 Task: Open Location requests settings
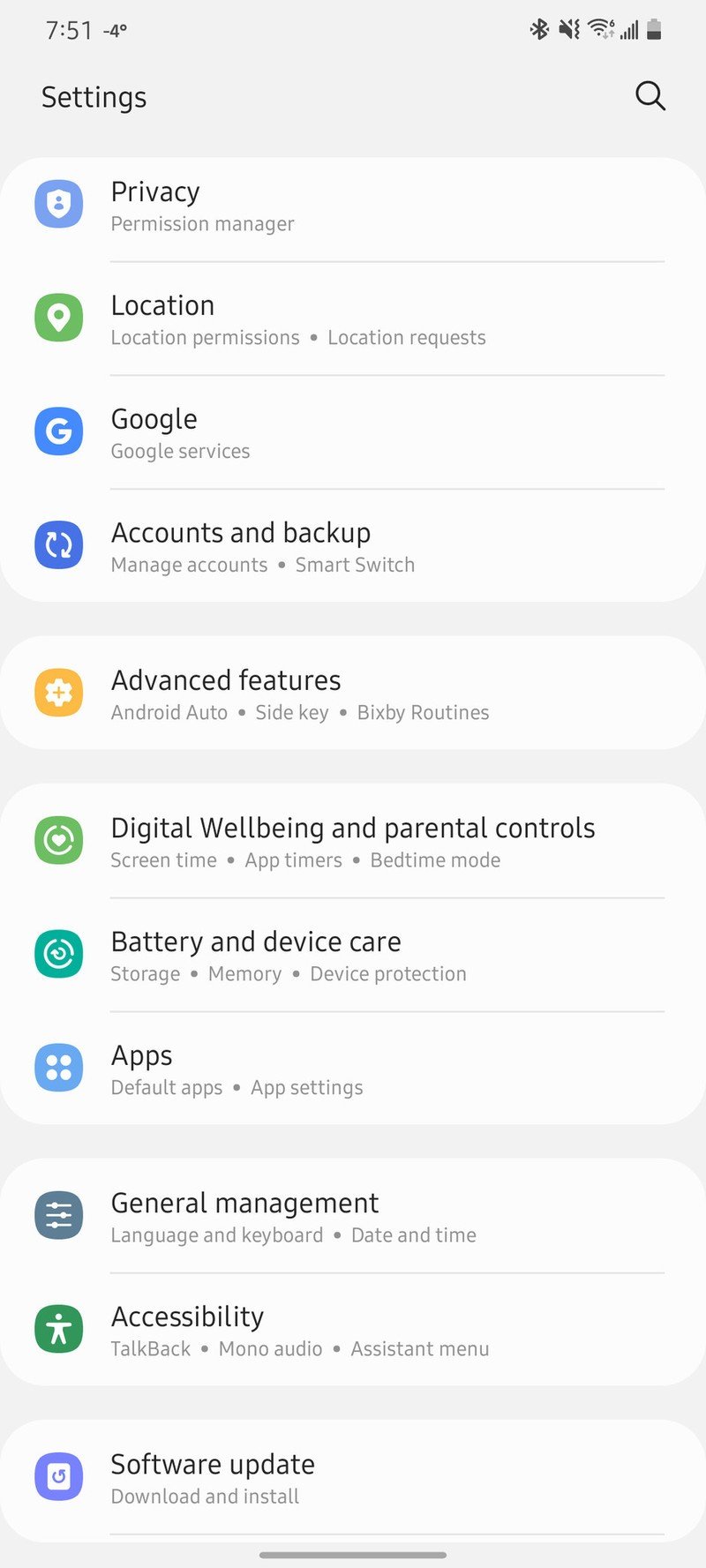[407, 337]
